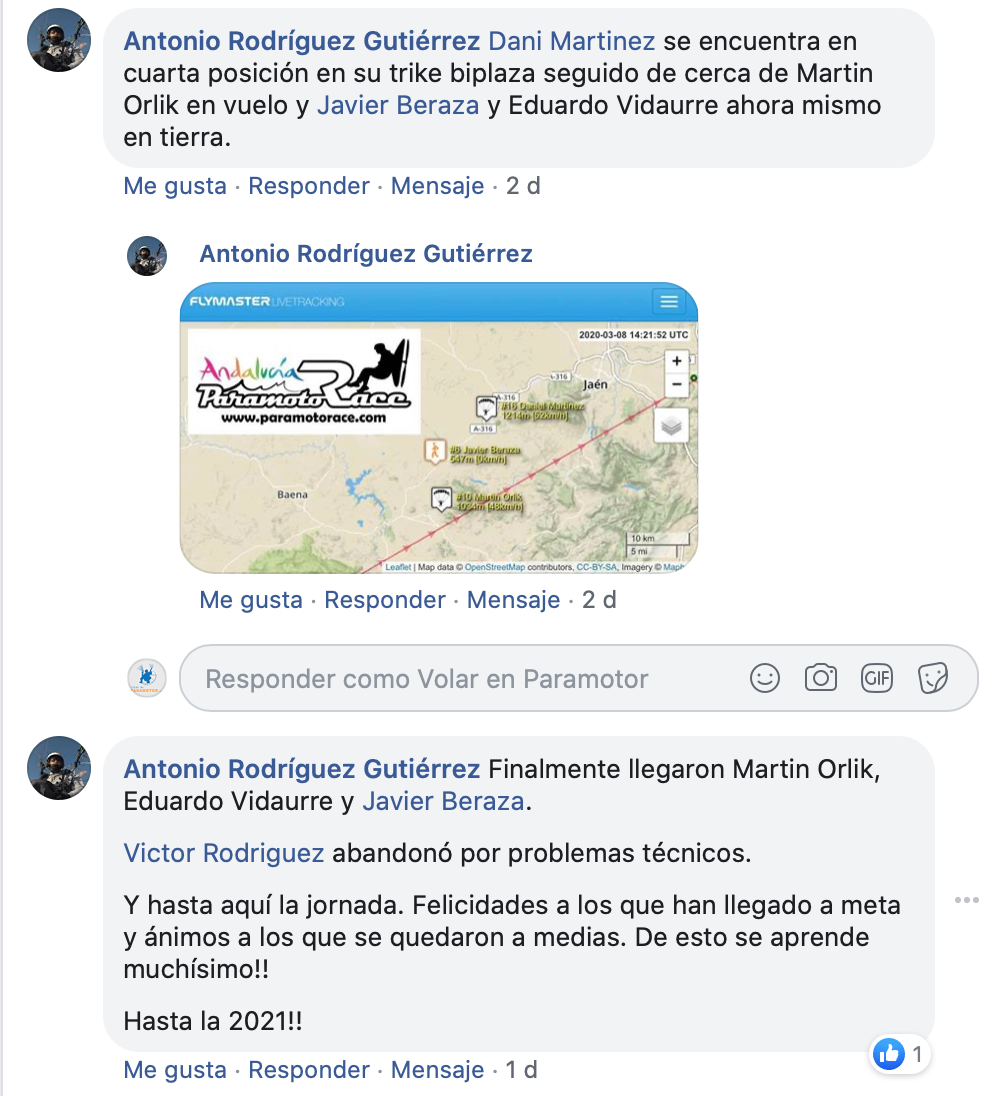Open Javier Beraza link in the final comment
This screenshot has height=1096, width=1002.
click(x=442, y=801)
